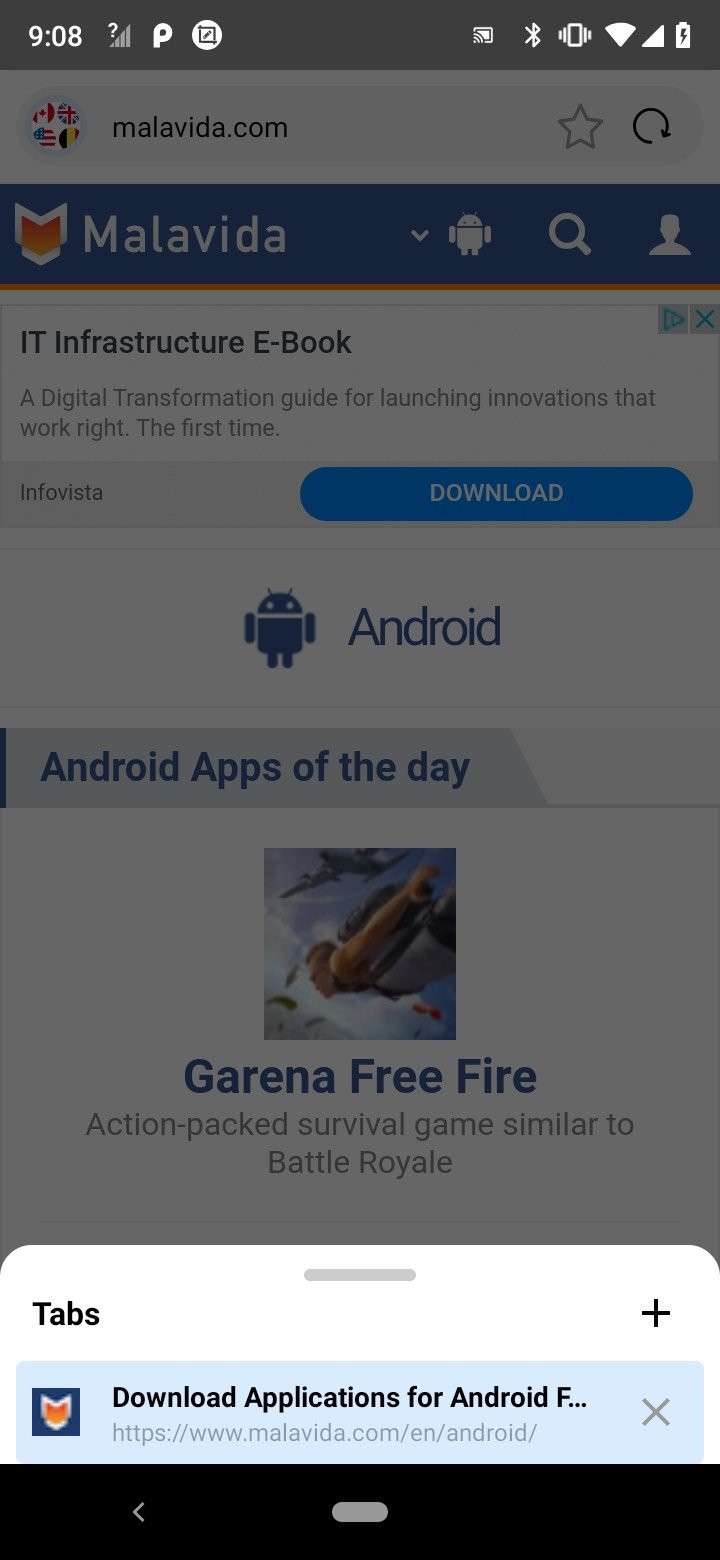
Task: Close the IT Infrastructure E-Book ad
Action: pyautogui.click(x=705, y=319)
